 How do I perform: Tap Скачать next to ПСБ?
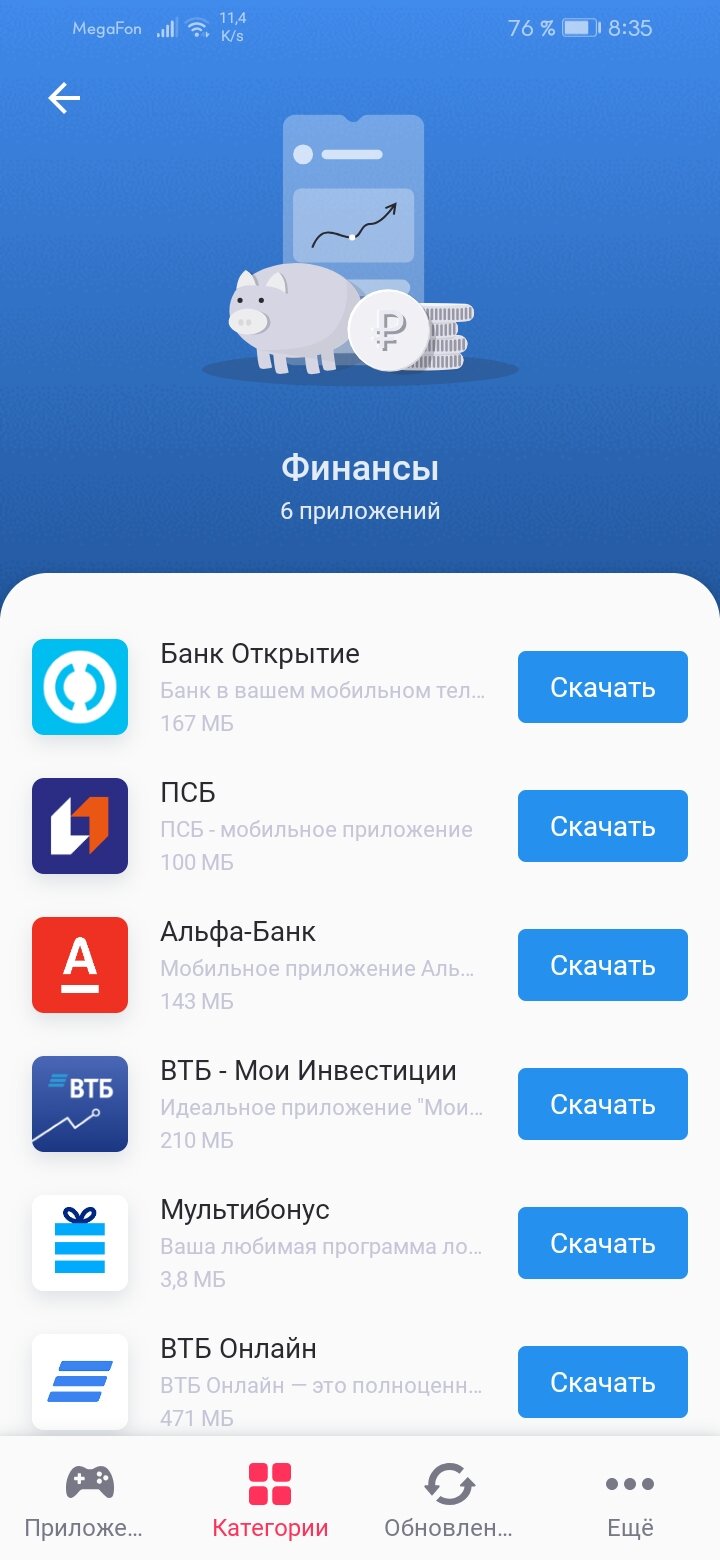click(x=602, y=826)
